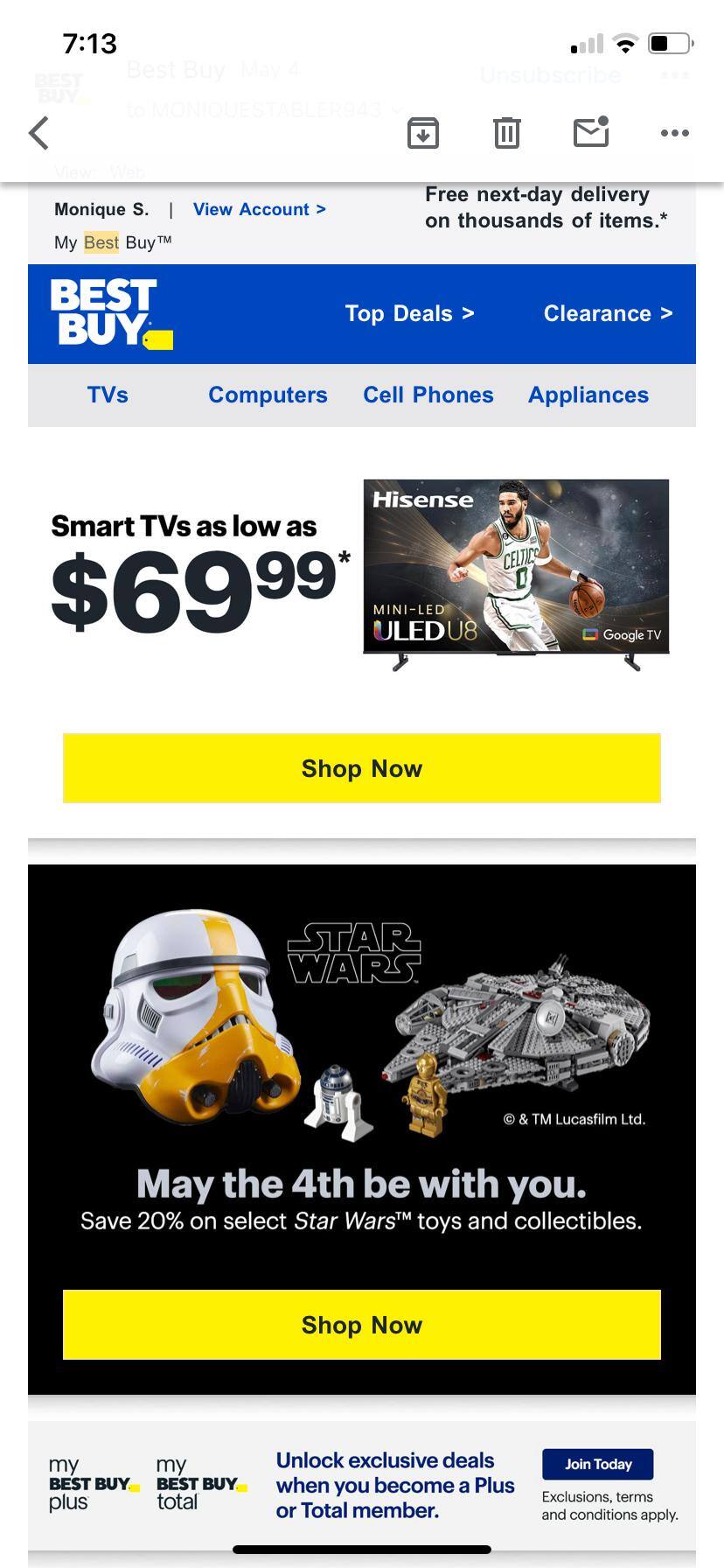724x1568 pixels.
Task: Archive this Best Buy email
Action: tap(423, 133)
